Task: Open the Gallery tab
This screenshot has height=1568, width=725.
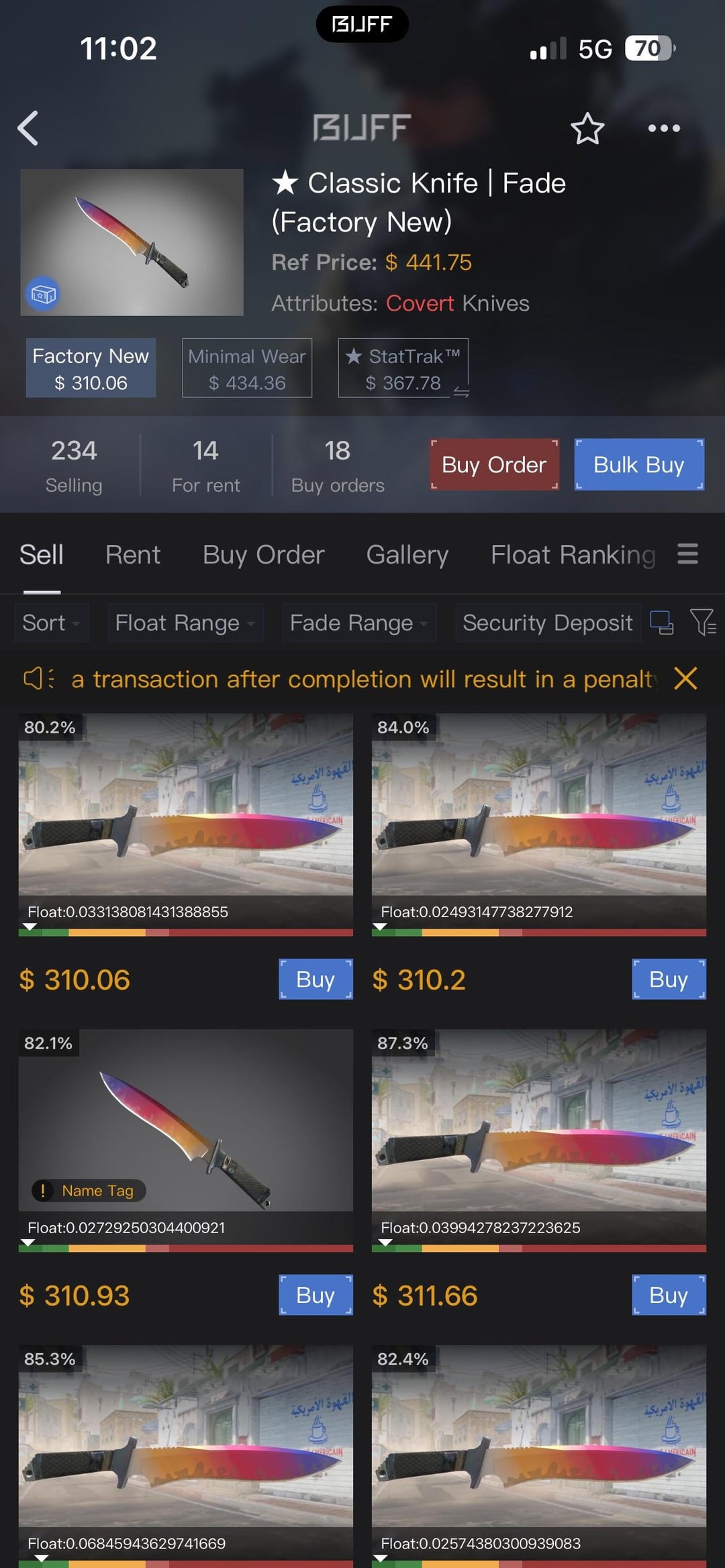Action: coord(407,555)
